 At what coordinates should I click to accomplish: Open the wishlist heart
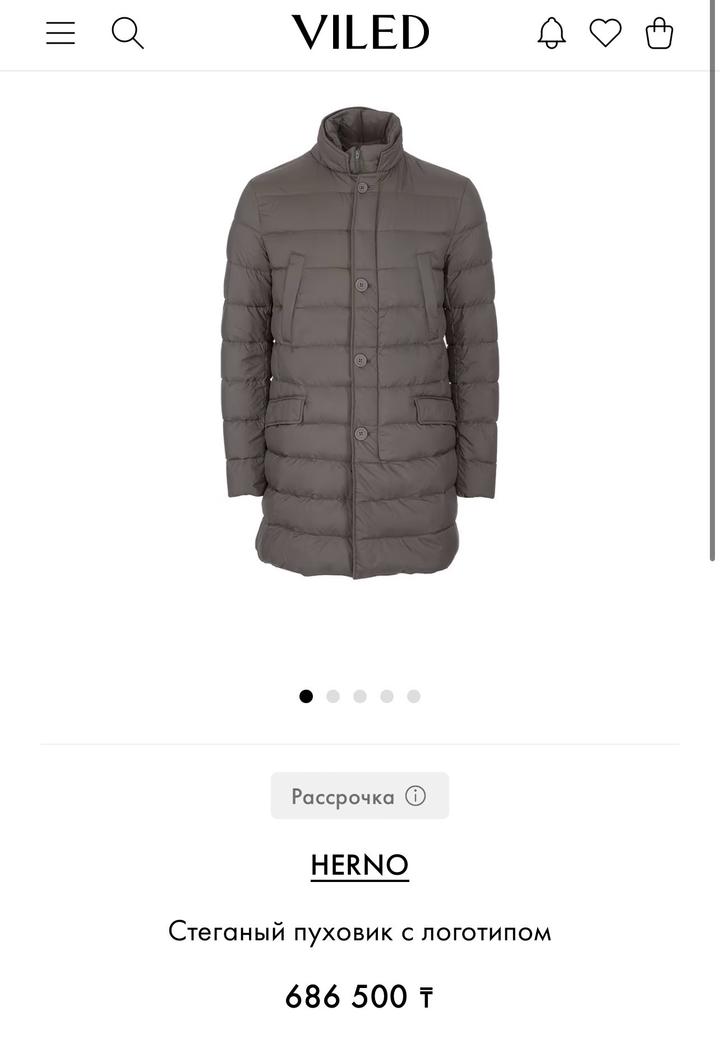click(605, 33)
